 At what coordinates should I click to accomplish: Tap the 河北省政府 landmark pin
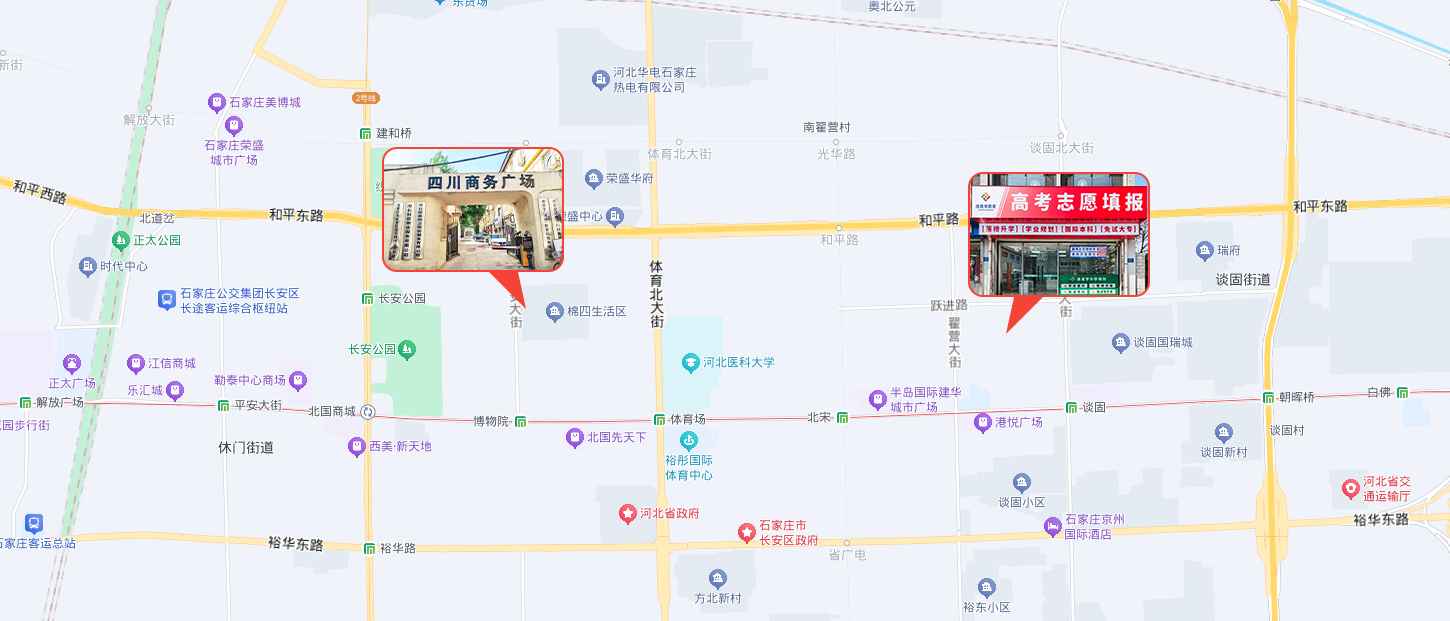point(628,513)
